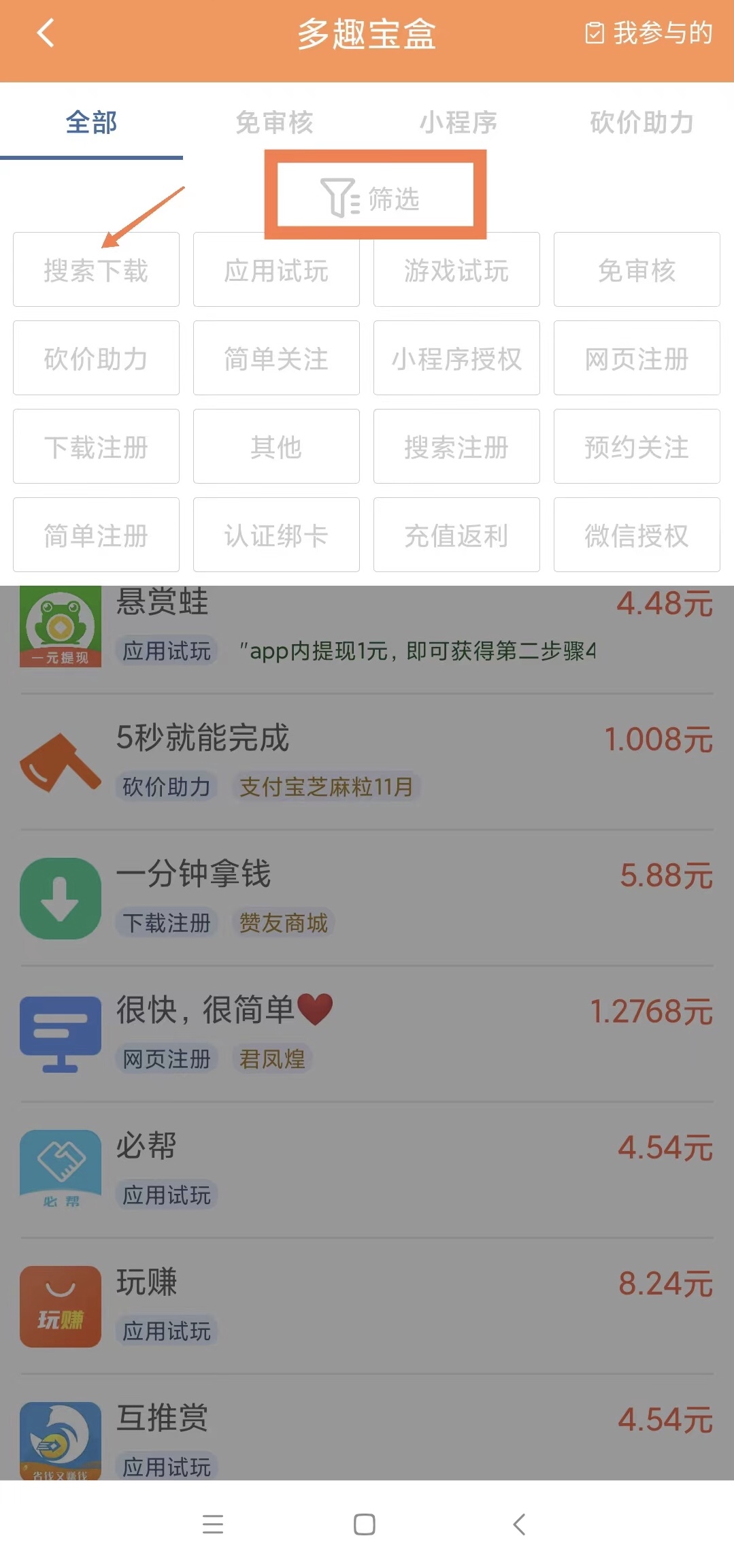Select the 应用试玩 filter chip

[276, 270]
